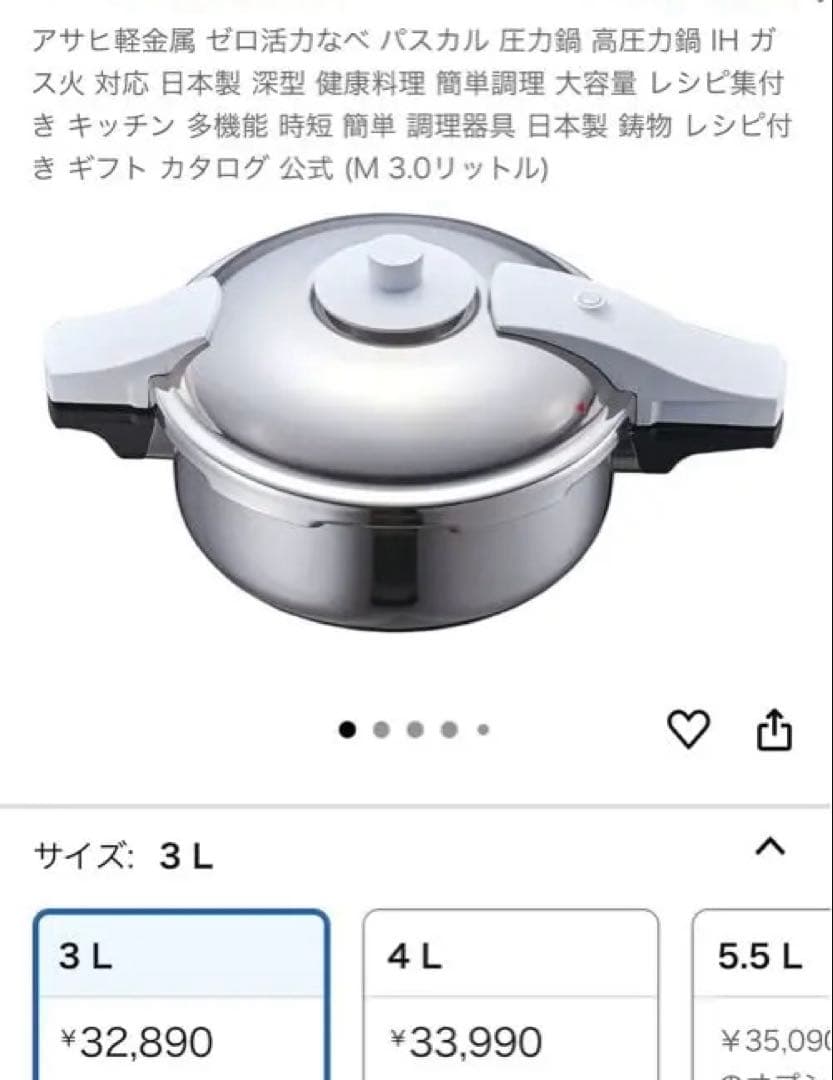Select the fifth image carousel dot

482,730
